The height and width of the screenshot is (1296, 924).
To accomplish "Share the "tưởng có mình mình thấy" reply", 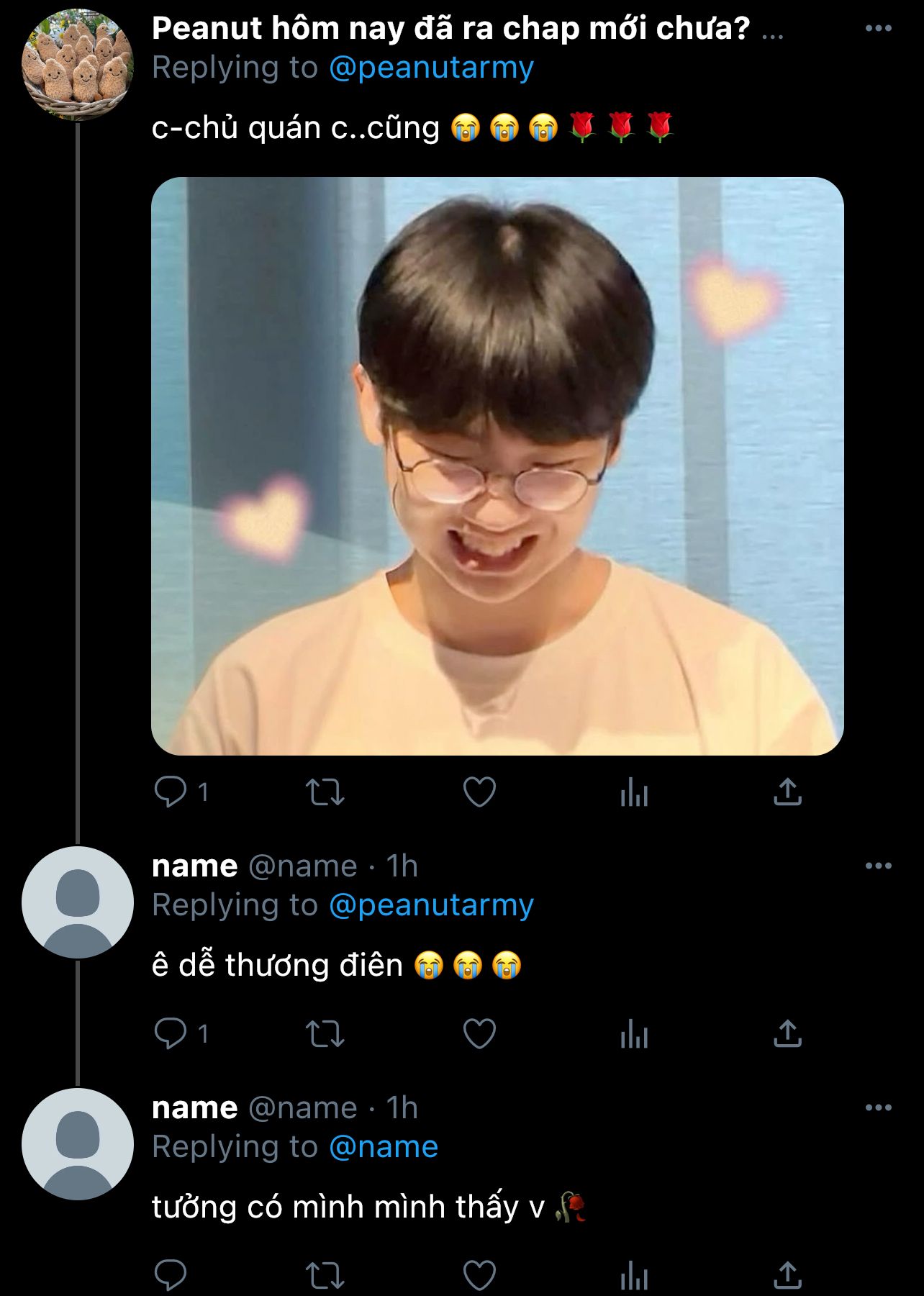I will pyautogui.click(x=787, y=1276).
